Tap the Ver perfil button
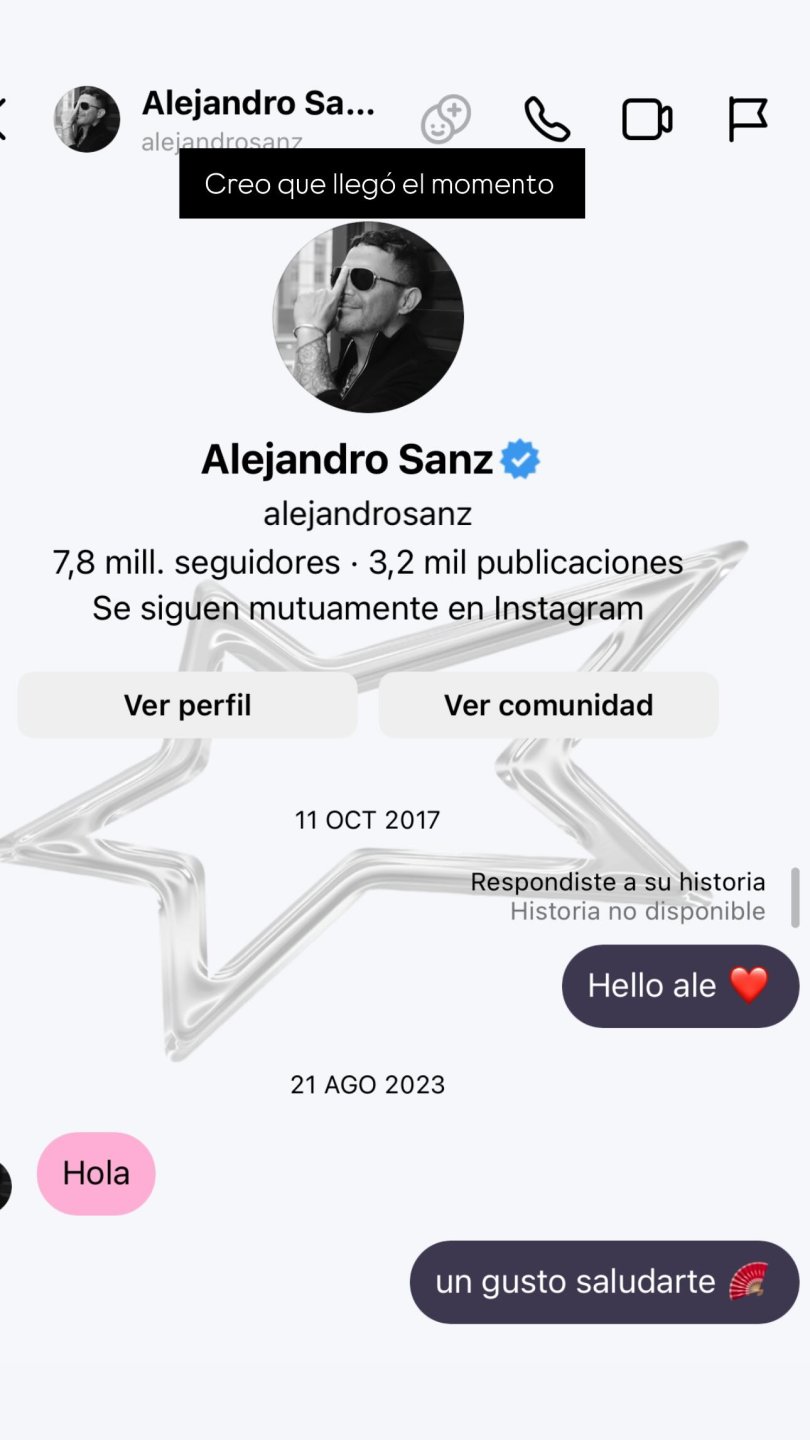The image size is (810, 1440). click(x=187, y=705)
